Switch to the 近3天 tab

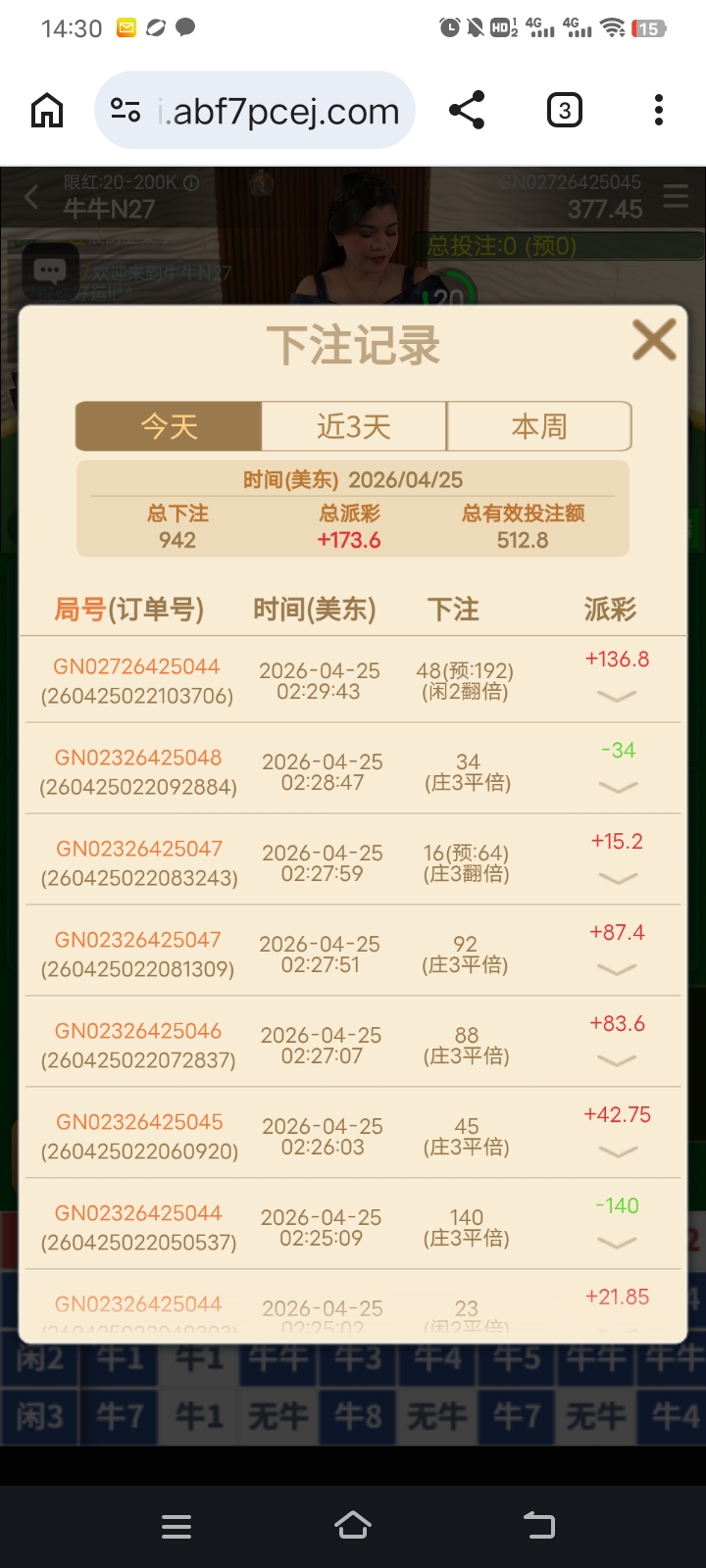point(353,425)
